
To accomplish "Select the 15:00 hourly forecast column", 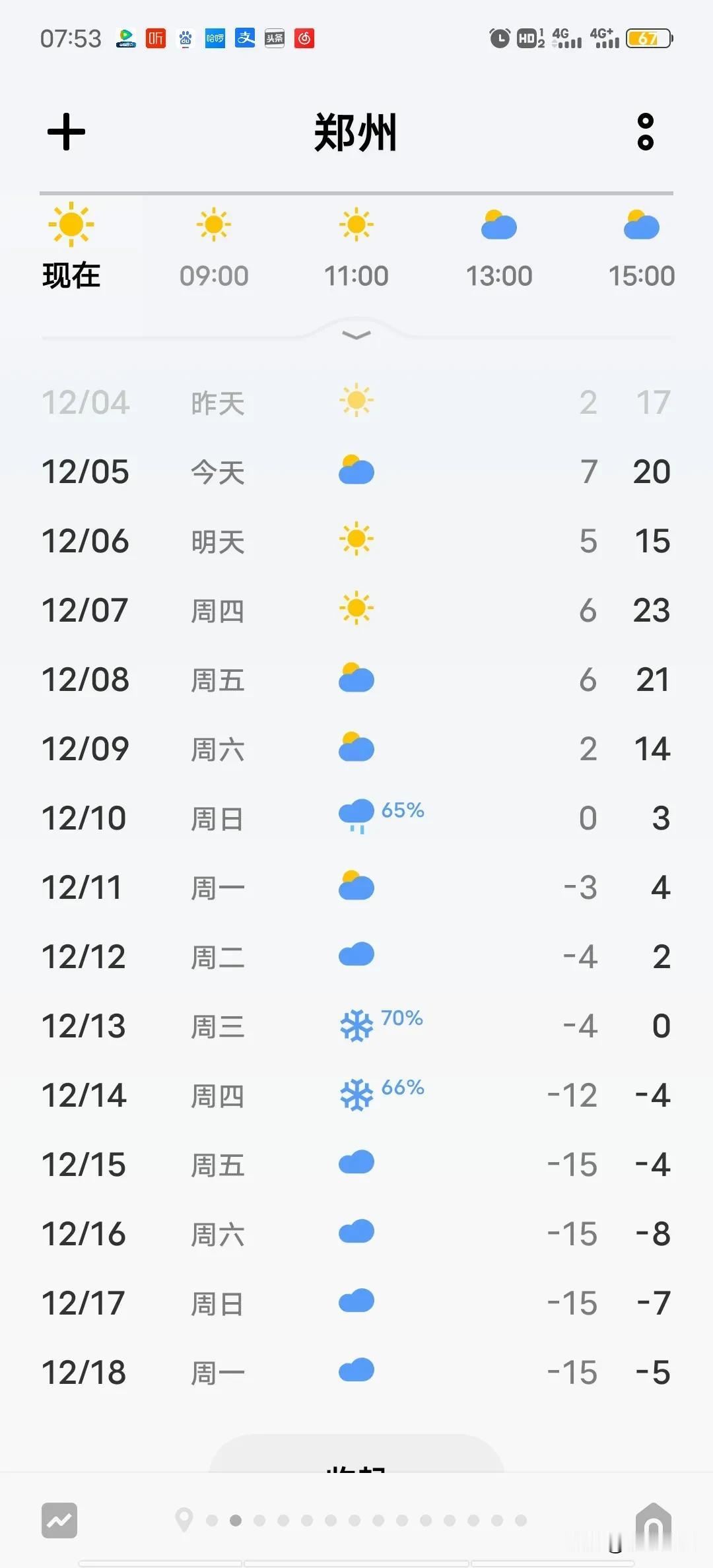I will tap(640, 247).
